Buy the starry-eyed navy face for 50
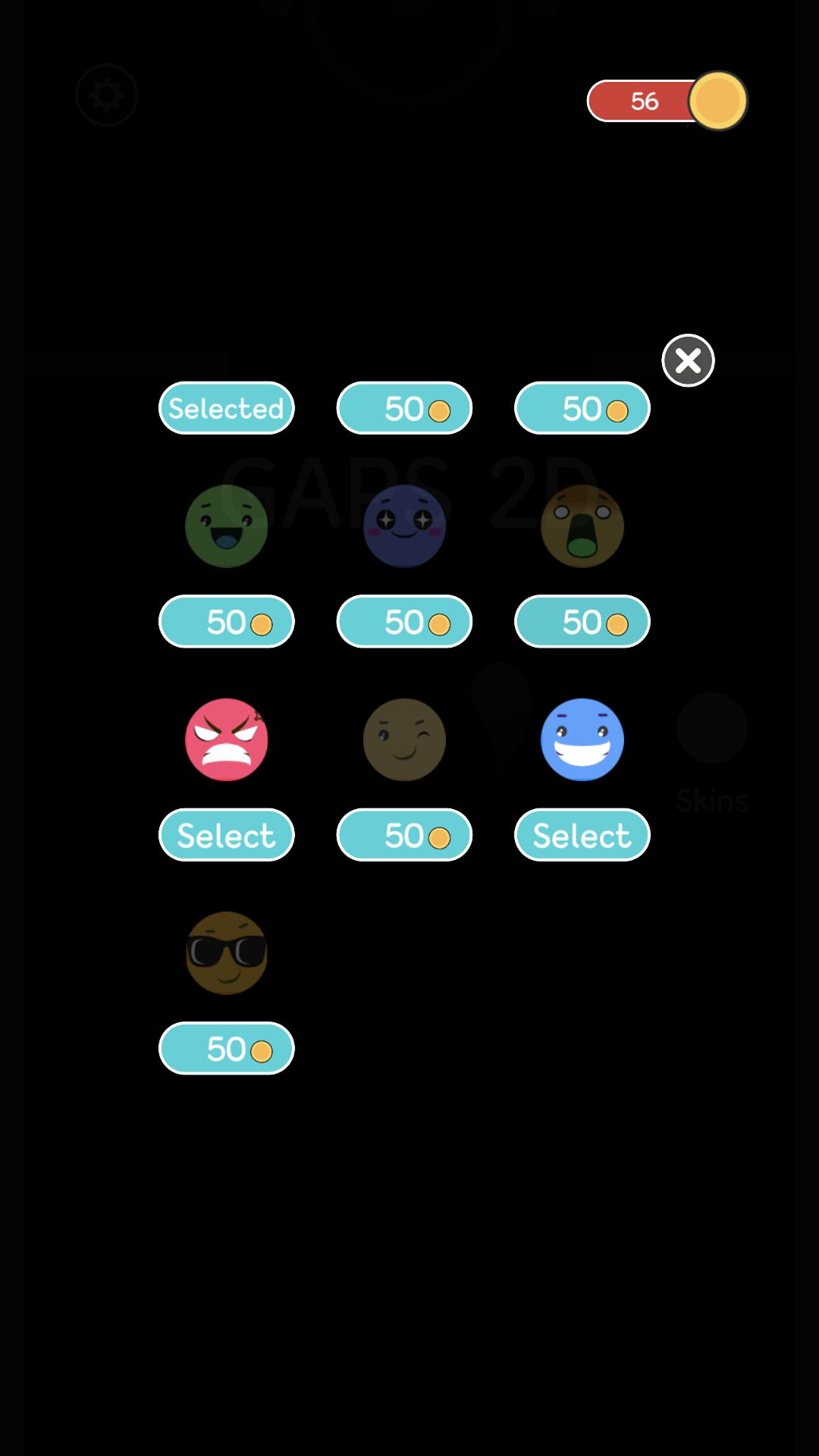This screenshot has height=1456, width=819. point(404,621)
